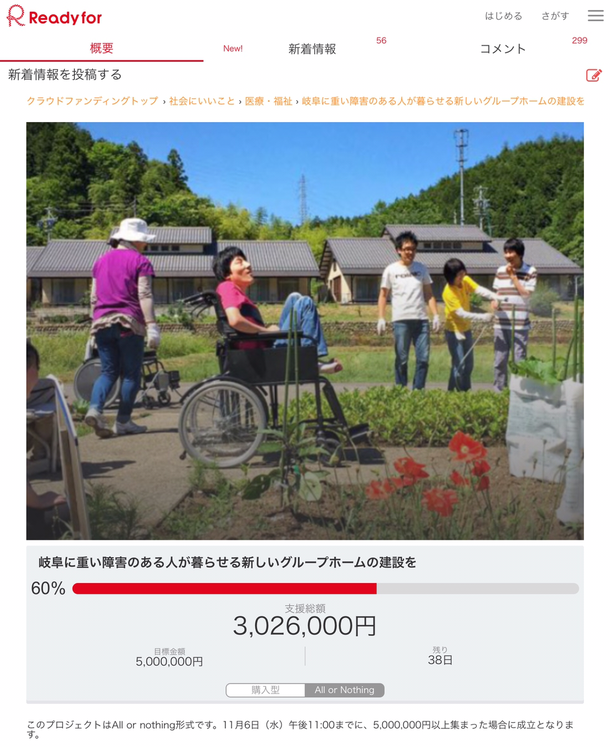Tap the はじめる link
610x747 pixels.
click(503, 16)
